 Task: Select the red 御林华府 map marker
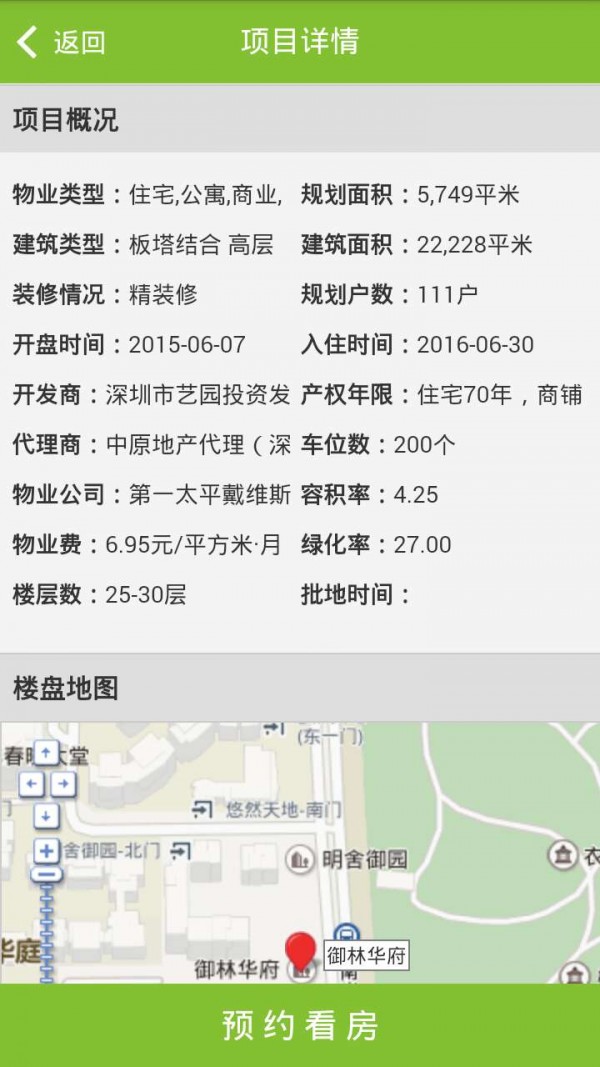pyautogui.click(x=300, y=950)
